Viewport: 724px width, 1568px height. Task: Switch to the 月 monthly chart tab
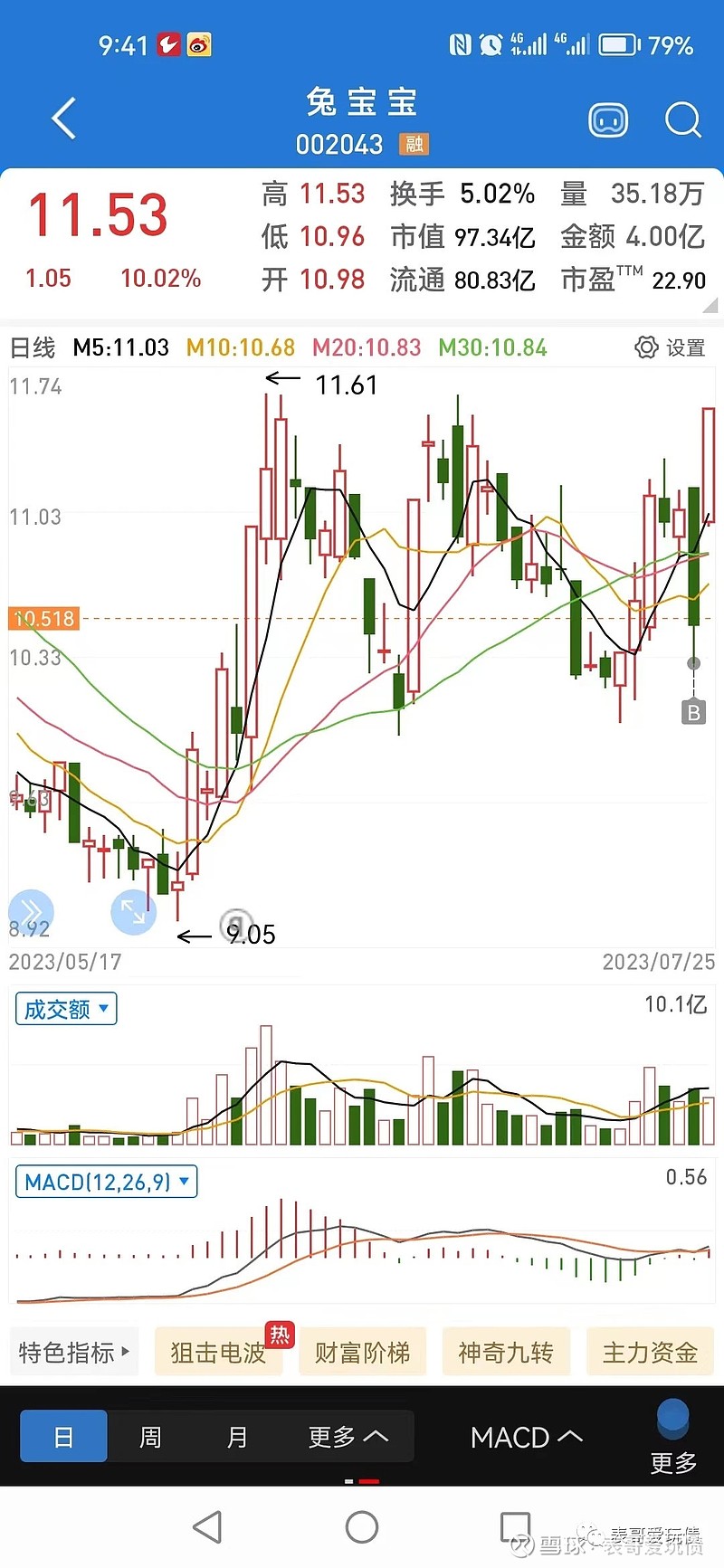[x=237, y=1437]
